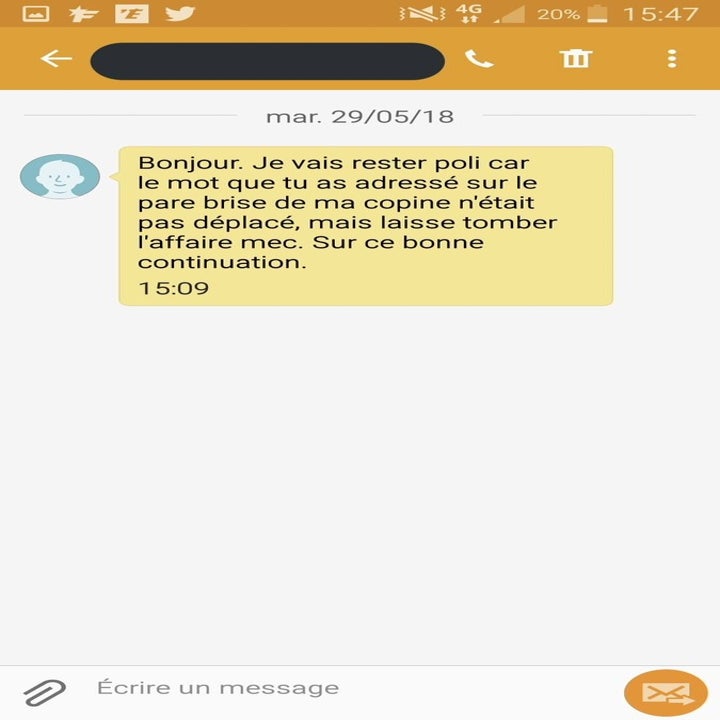The height and width of the screenshot is (720, 720).
Task: Delete conversation with trash icon
Action: click(576, 59)
